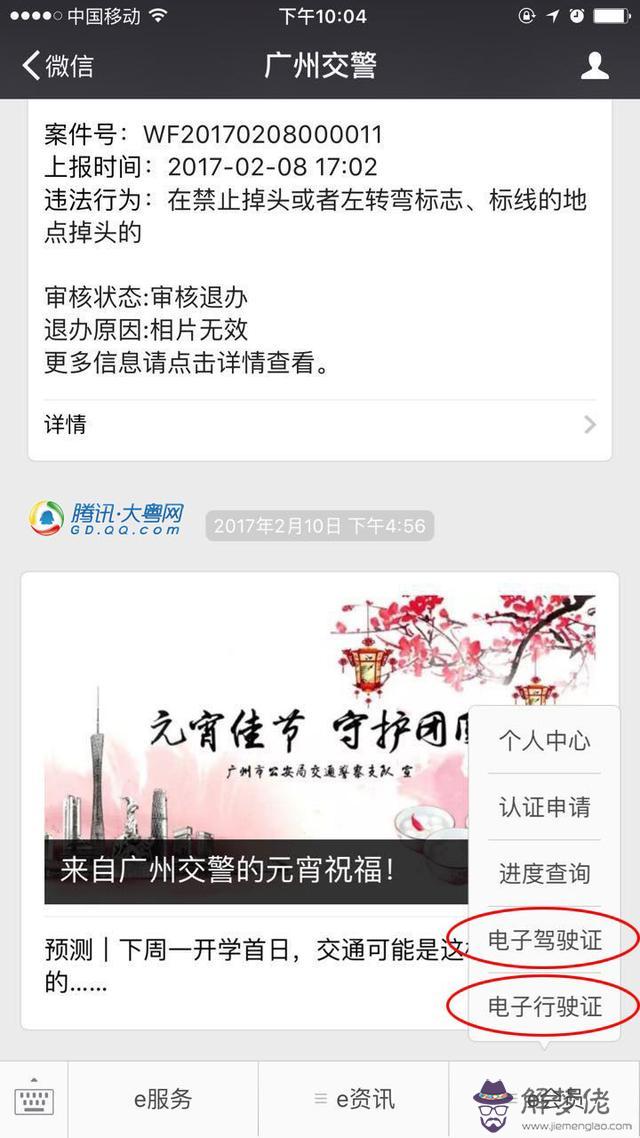Viewport: 640px width, 1138px height.
Task: Open the e服务 menu
Action: coord(163,1099)
